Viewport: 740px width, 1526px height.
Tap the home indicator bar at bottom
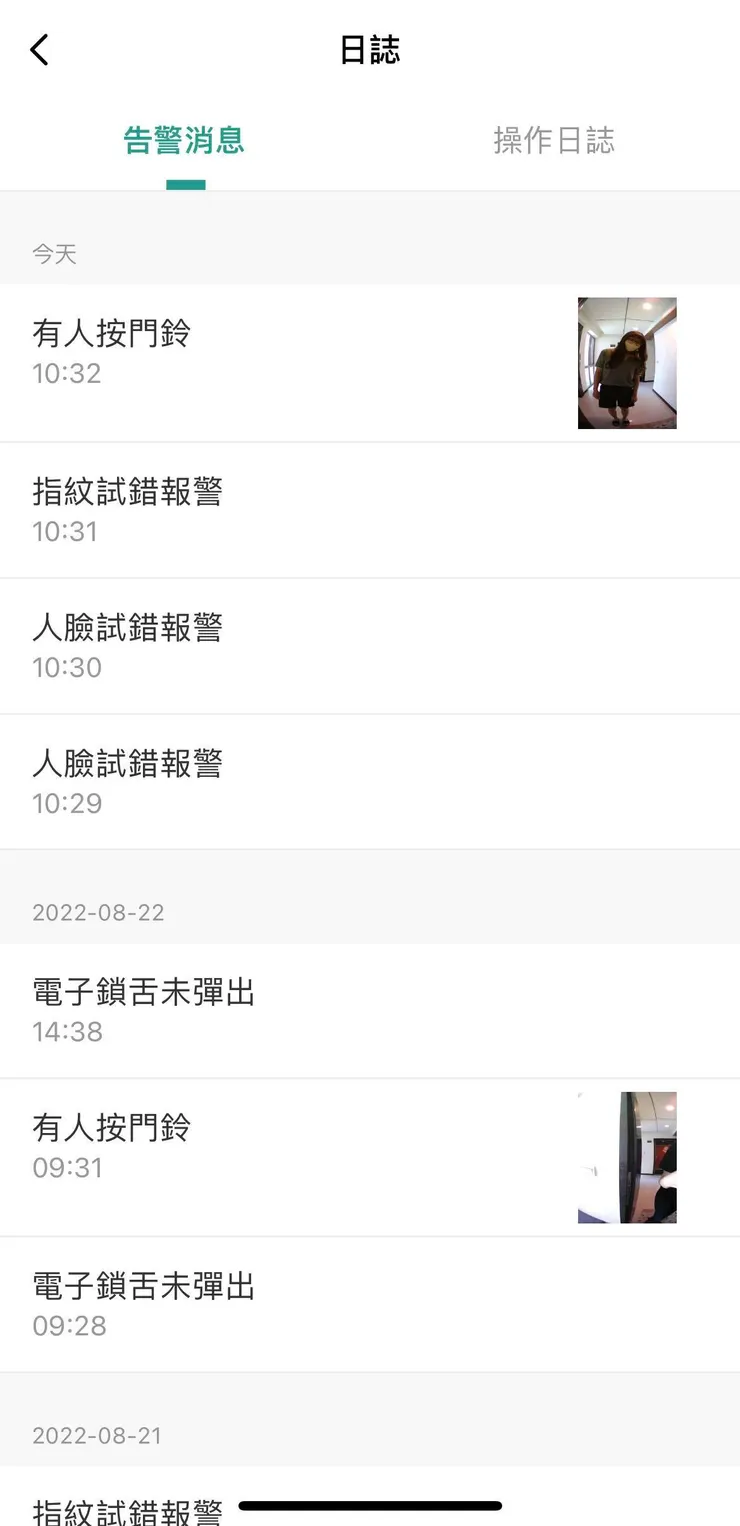[x=370, y=1503]
